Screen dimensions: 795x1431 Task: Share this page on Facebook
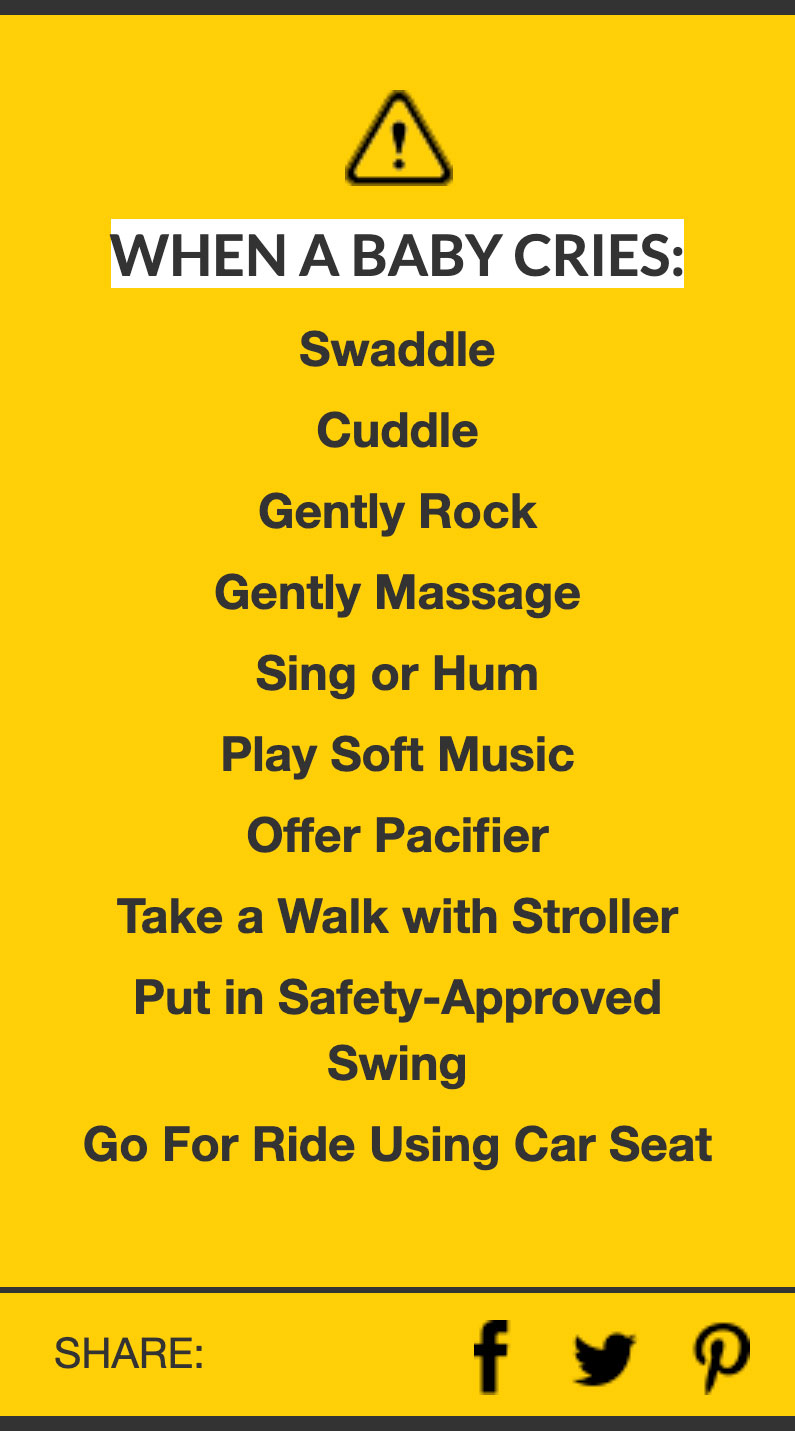pyautogui.click(x=491, y=1356)
